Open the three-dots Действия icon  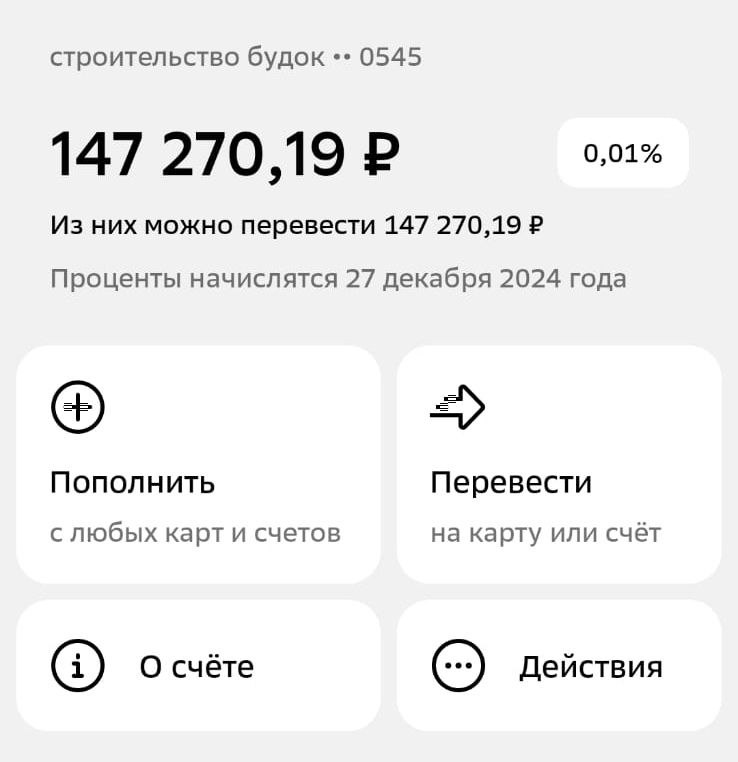click(x=457, y=665)
